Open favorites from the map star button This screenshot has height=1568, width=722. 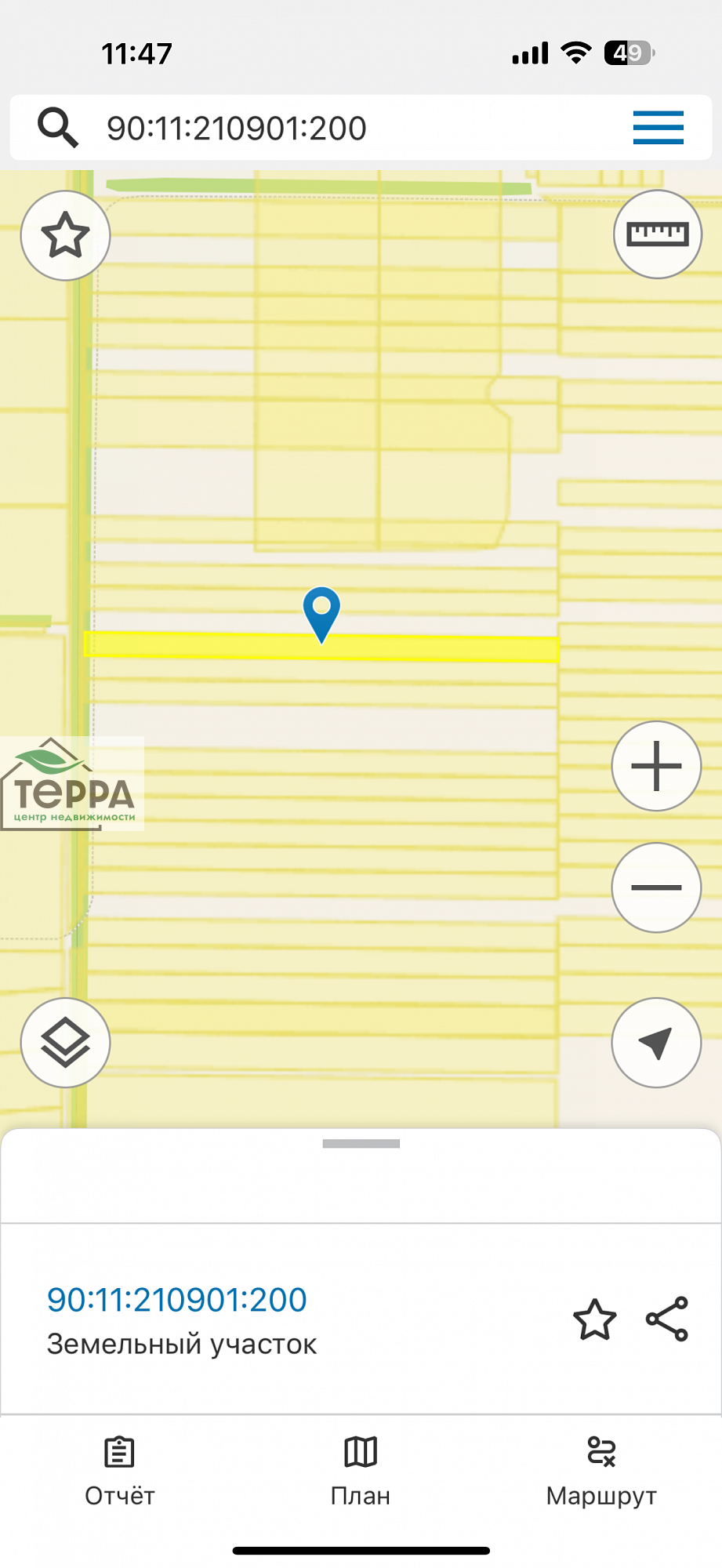tap(65, 235)
